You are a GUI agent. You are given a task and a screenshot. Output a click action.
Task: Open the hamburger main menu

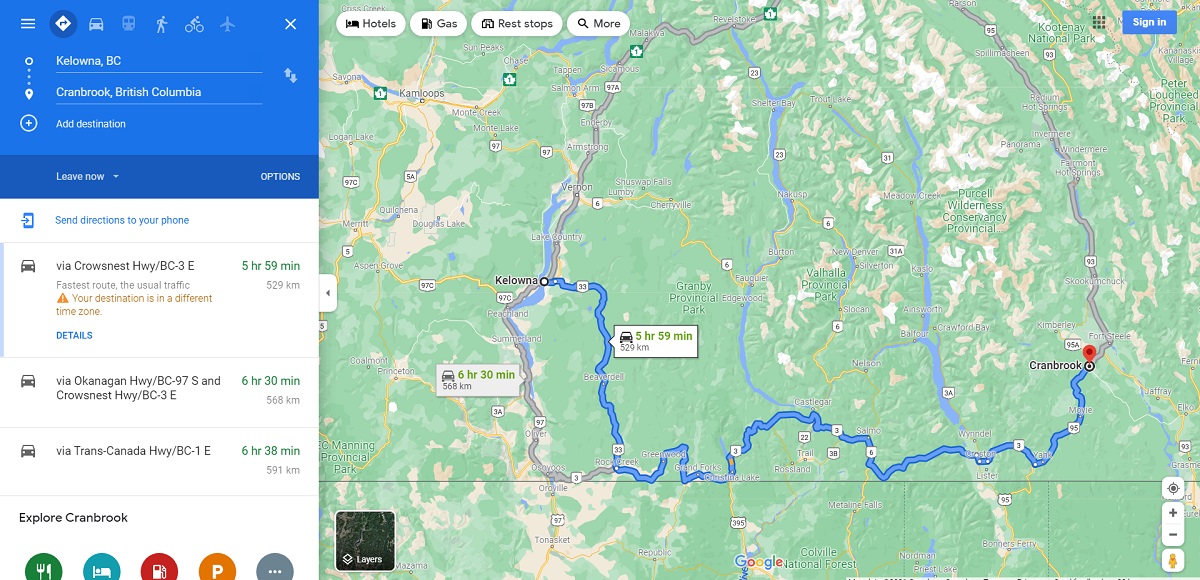pos(28,24)
